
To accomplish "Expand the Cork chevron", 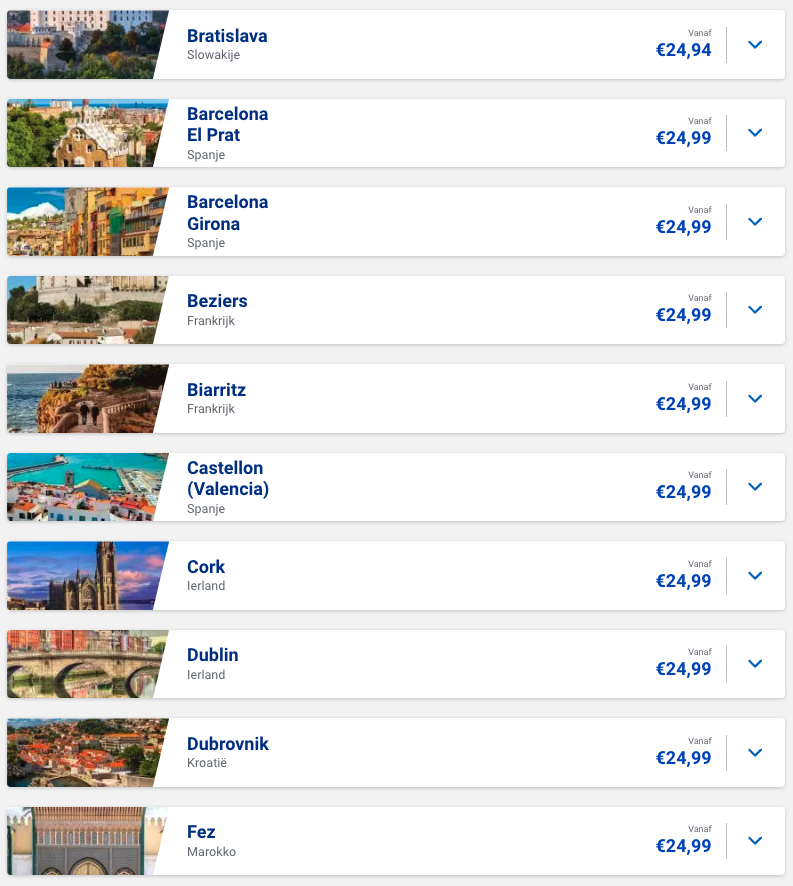I will (x=755, y=576).
